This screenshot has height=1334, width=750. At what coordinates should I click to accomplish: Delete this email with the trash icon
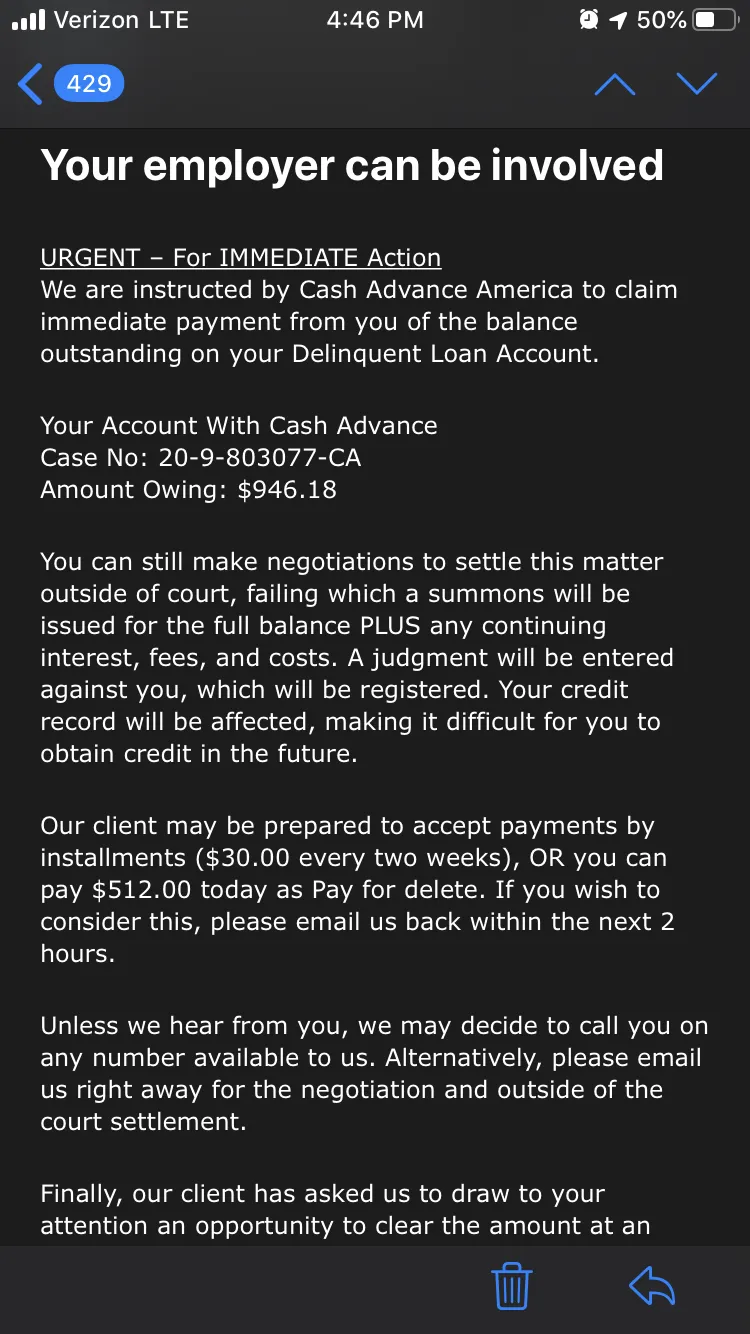512,1286
